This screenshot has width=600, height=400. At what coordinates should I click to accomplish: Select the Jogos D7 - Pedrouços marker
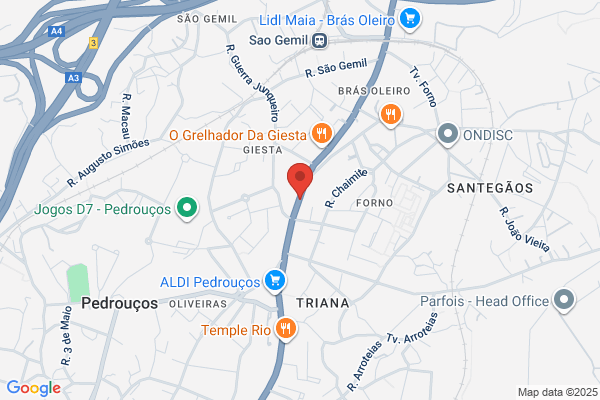pos(187,209)
